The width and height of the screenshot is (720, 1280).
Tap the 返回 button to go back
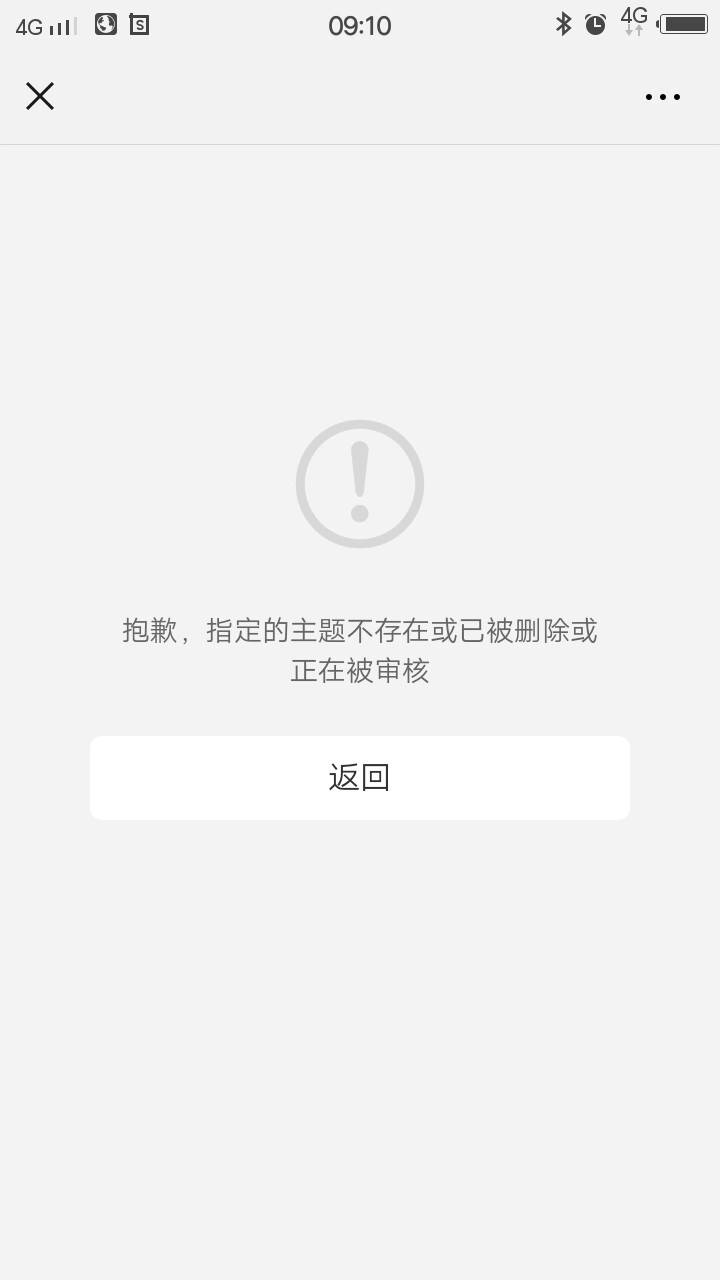360,778
